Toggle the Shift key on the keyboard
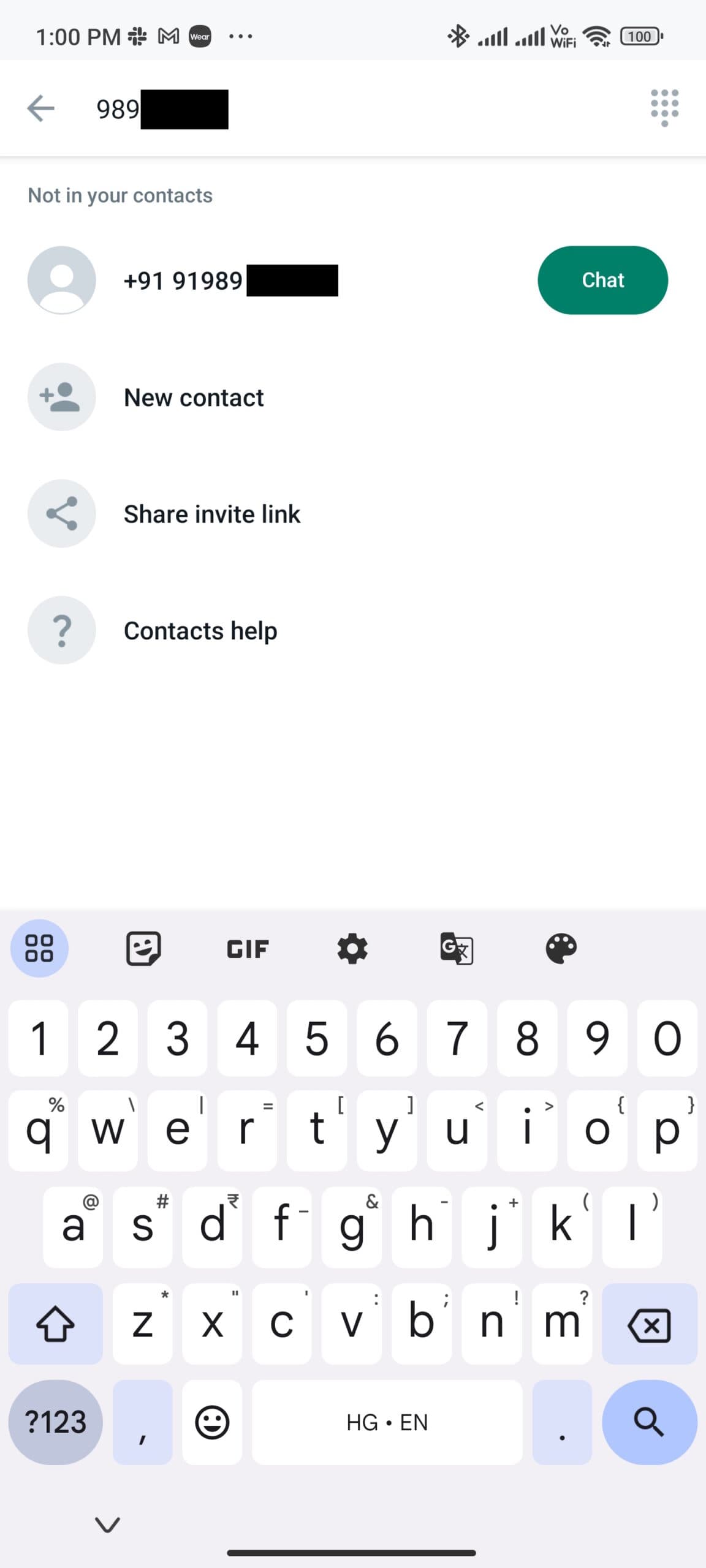706x1568 pixels. pyautogui.click(x=55, y=1324)
